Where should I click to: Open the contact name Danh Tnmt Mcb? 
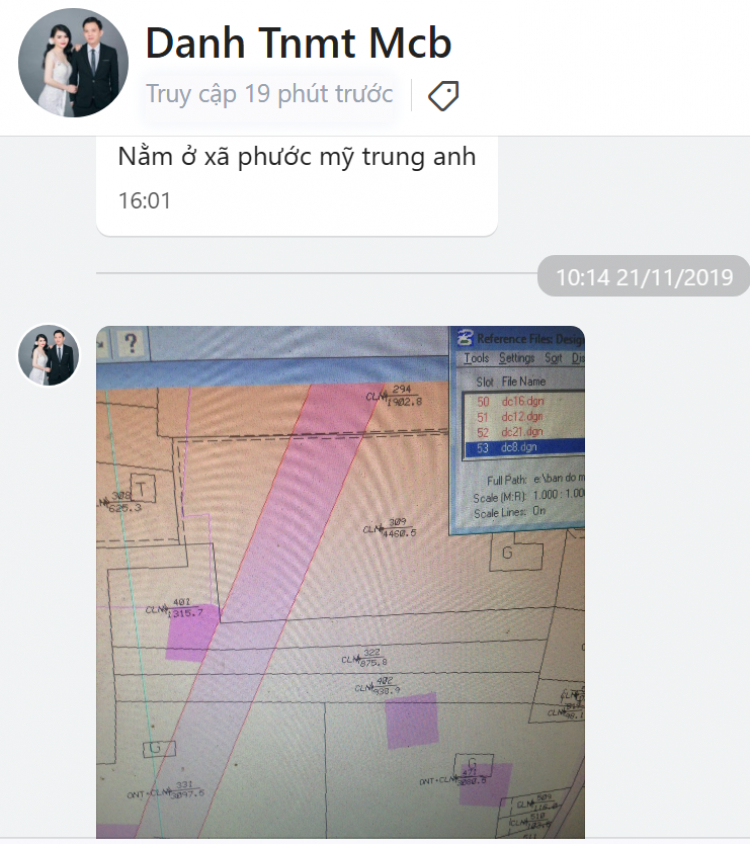pos(298,43)
